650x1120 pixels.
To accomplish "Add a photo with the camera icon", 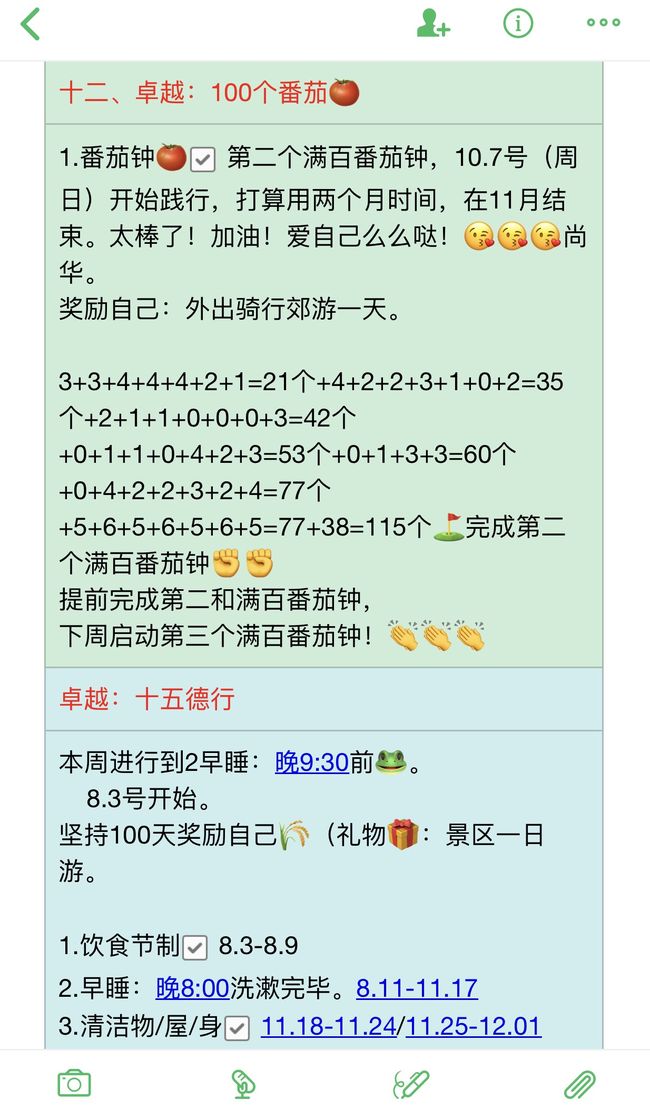I will pos(74,1084).
